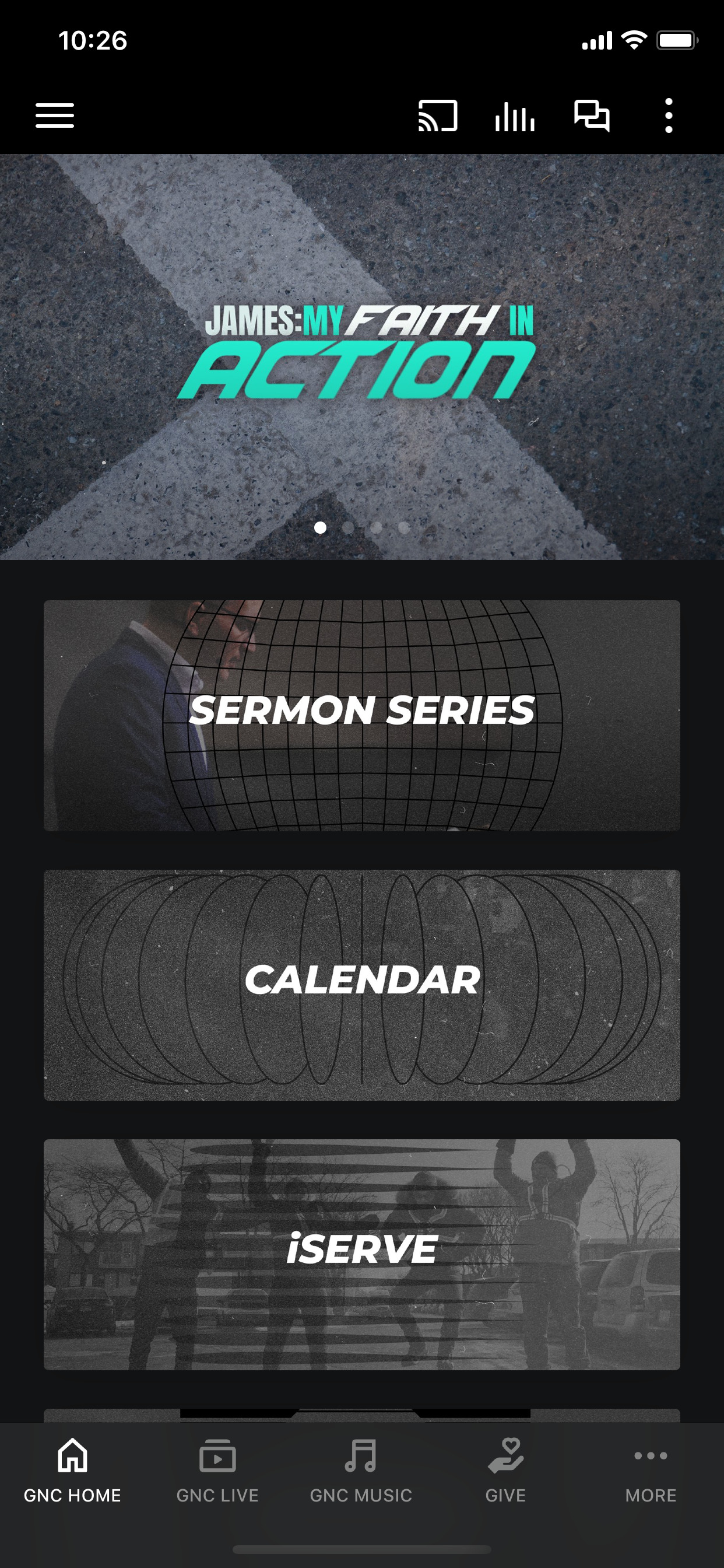This screenshot has height=1568, width=724.
Task: Open the More ellipsis icon
Action: (651, 1458)
